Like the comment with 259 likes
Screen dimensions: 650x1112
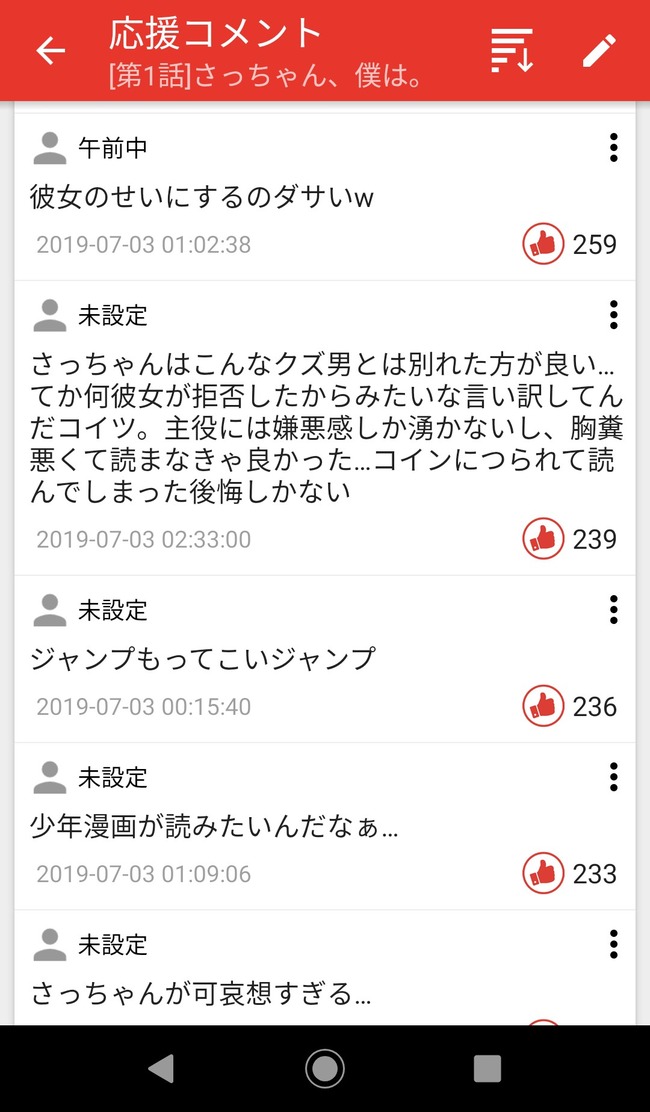[543, 244]
